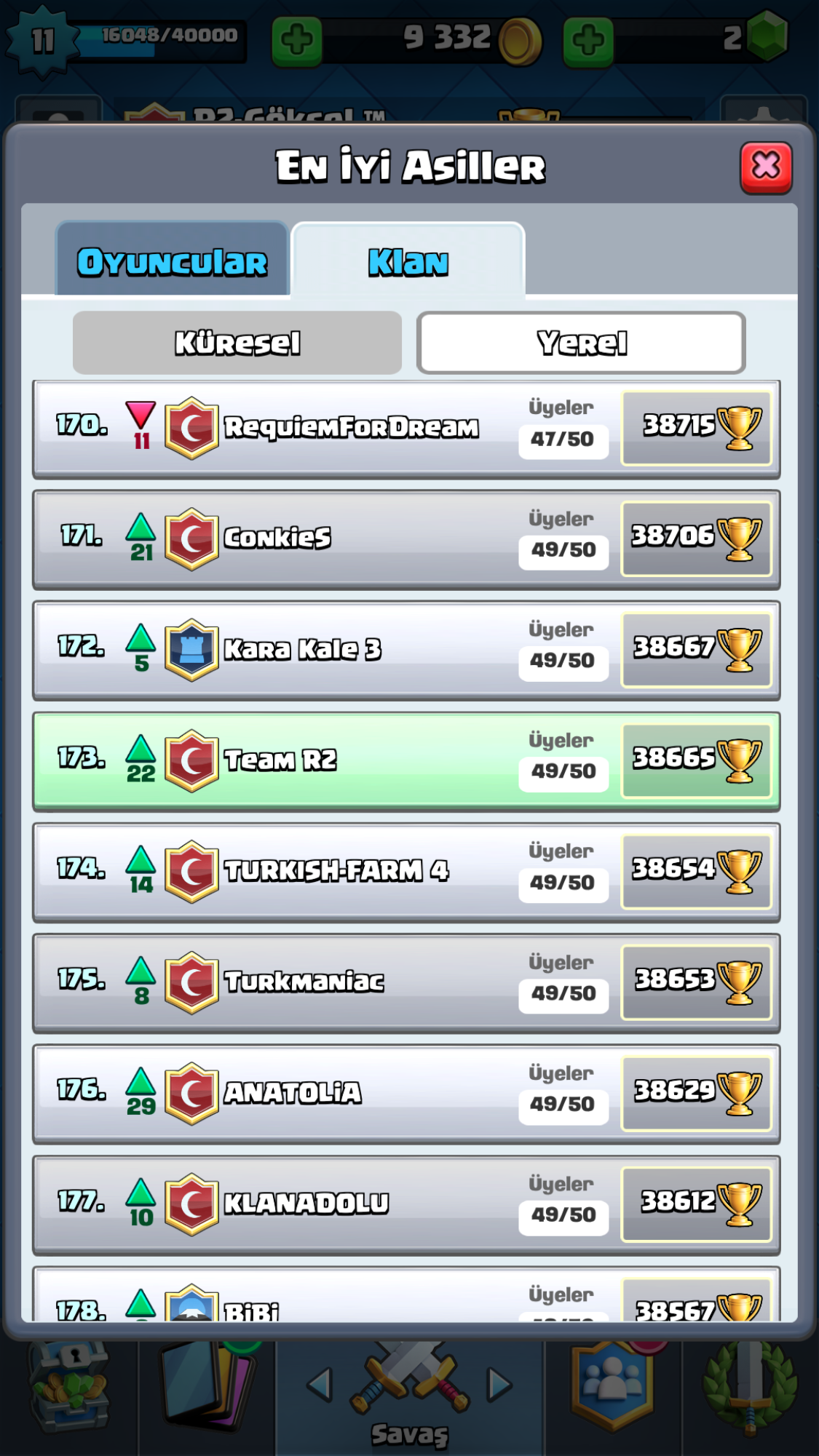Open clan KLANADOLU
819x1456 pixels.
point(406,1205)
